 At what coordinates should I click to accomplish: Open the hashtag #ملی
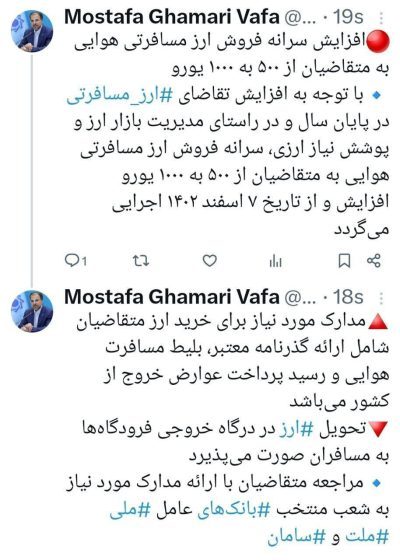pyautogui.click(x=130, y=510)
